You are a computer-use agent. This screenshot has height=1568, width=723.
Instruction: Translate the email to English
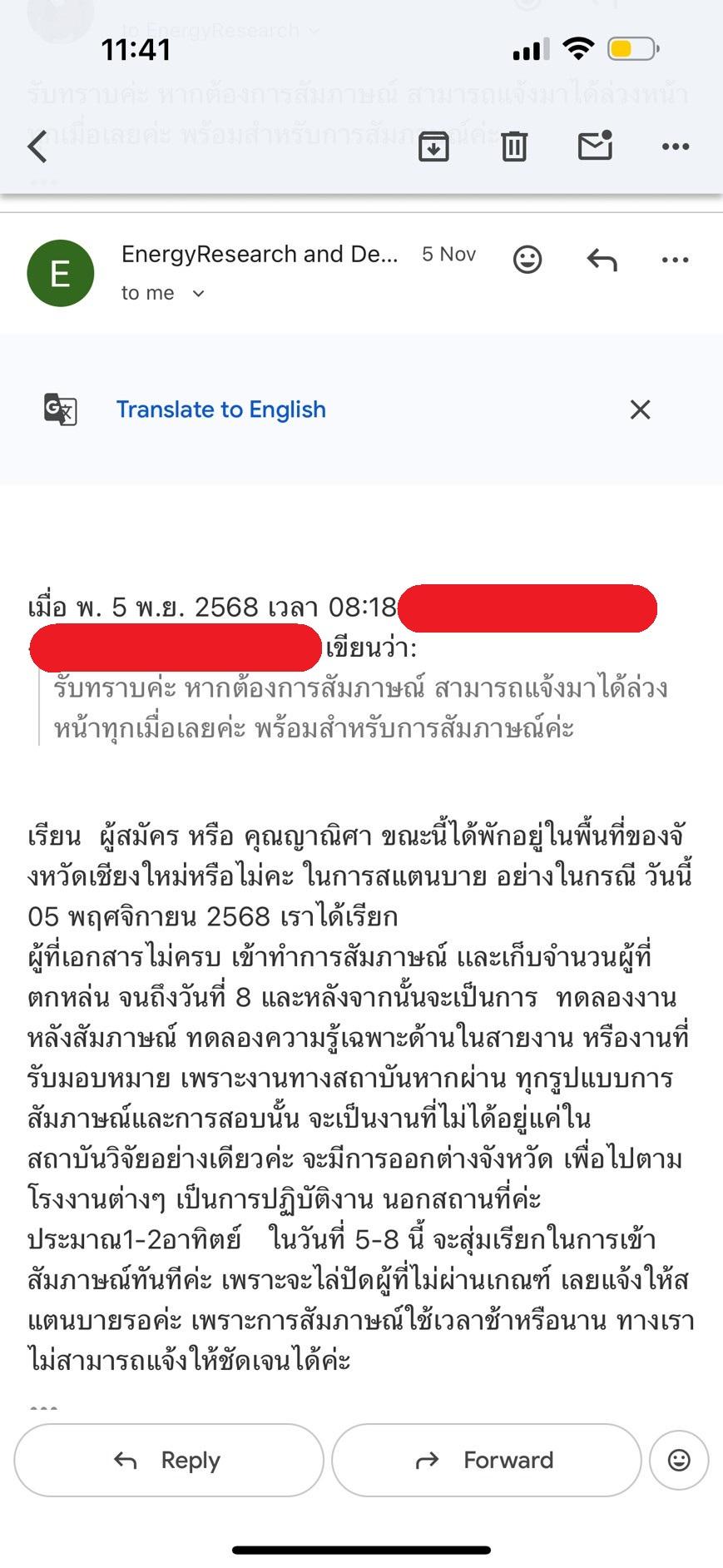pos(220,409)
